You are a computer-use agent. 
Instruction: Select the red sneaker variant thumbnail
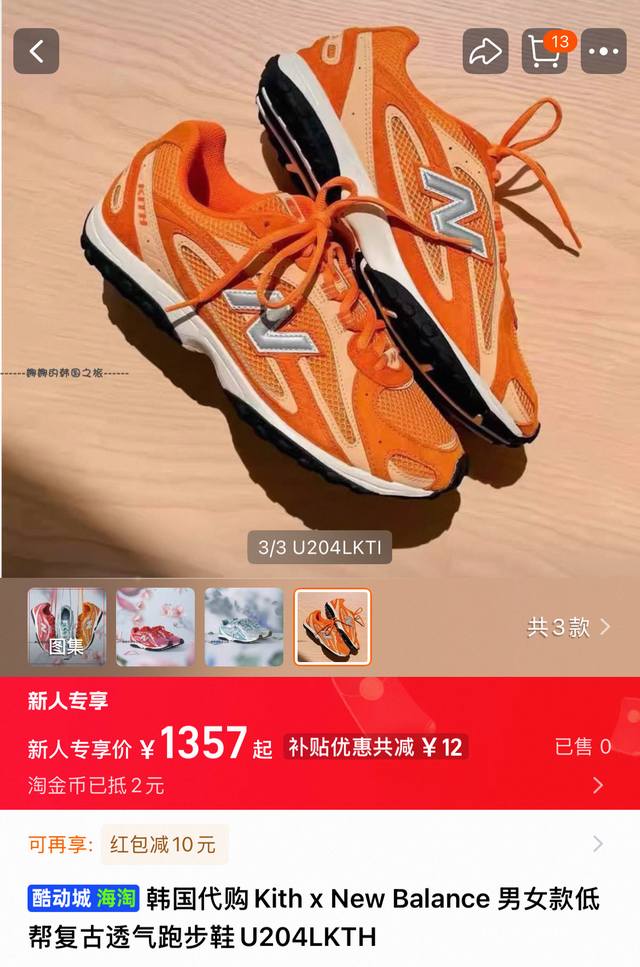pos(155,627)
